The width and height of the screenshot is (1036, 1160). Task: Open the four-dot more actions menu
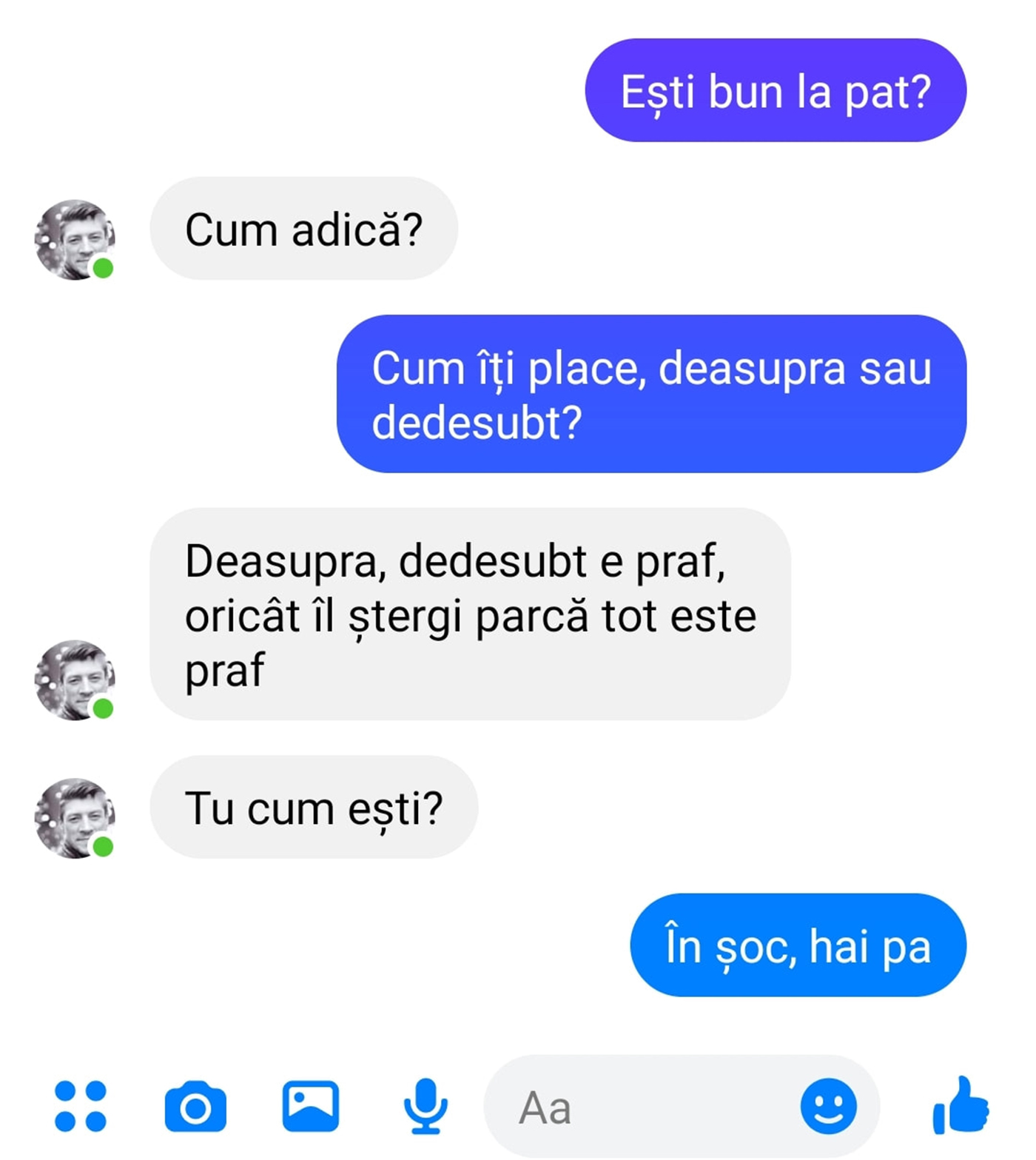point(81,1107)
